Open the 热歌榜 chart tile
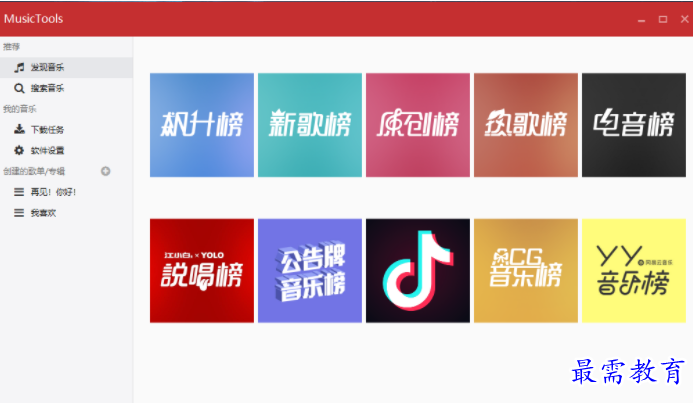693x403 pixels. [x=526, y=125]
